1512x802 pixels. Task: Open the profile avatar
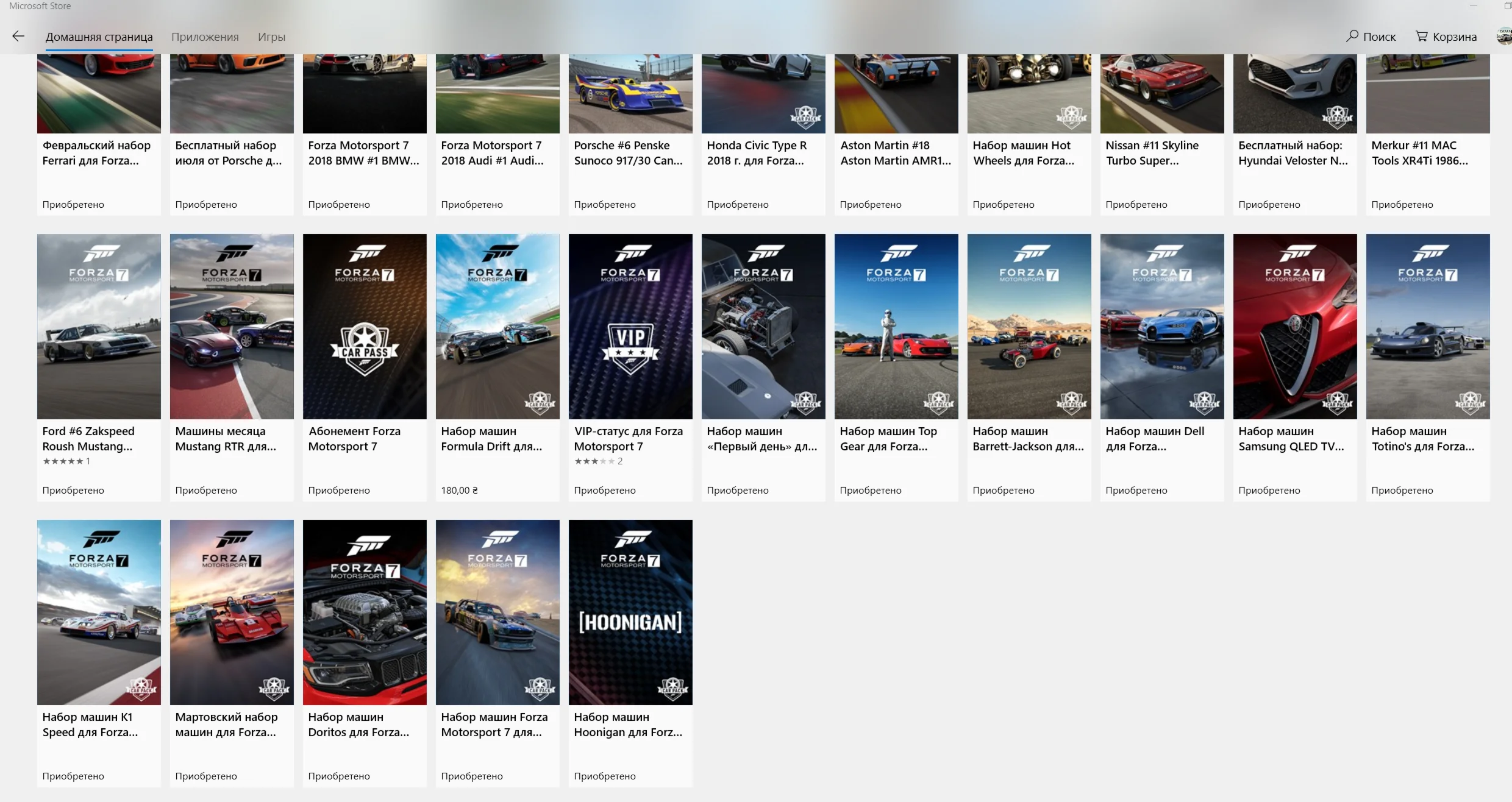point(1505,37)
